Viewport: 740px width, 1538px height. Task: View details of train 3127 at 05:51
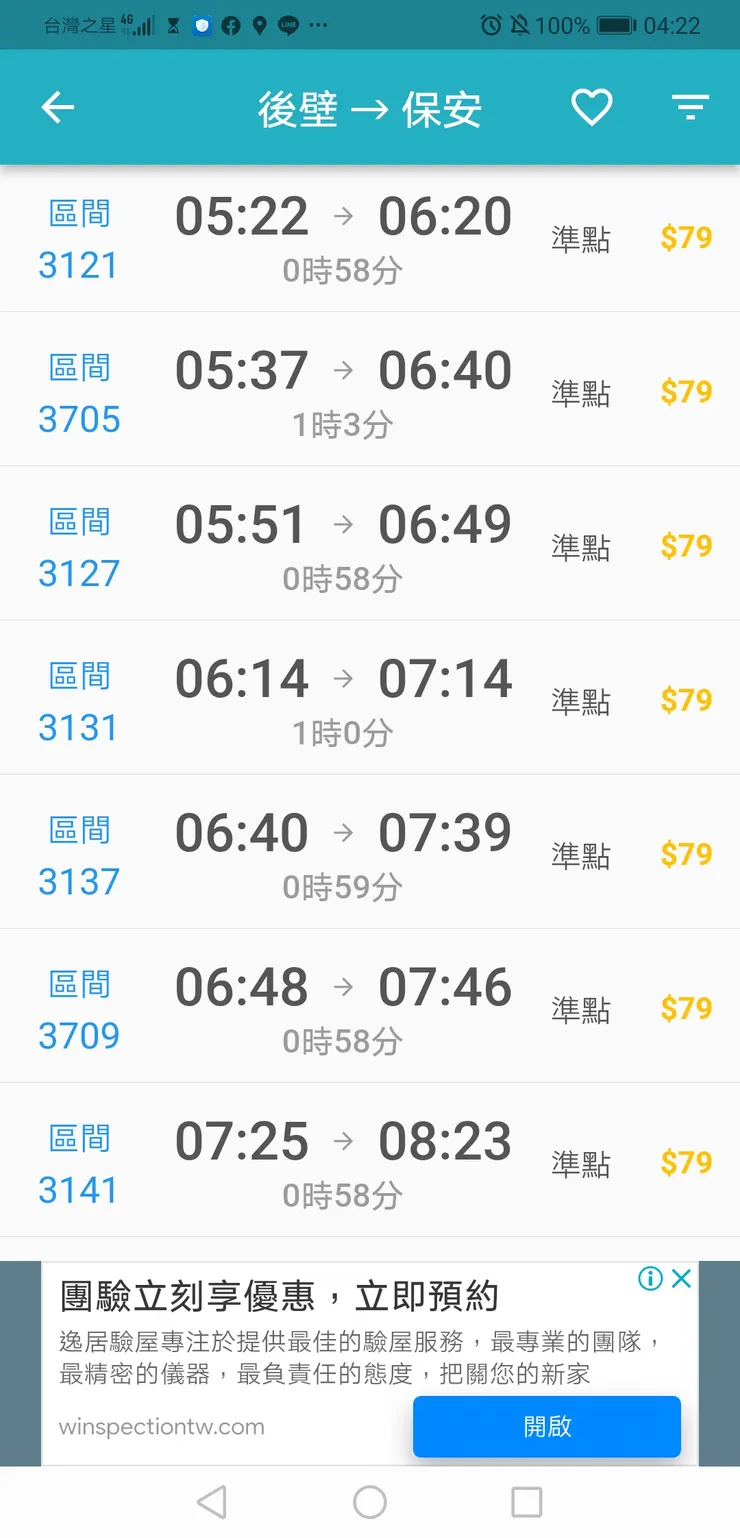point(370,543)
